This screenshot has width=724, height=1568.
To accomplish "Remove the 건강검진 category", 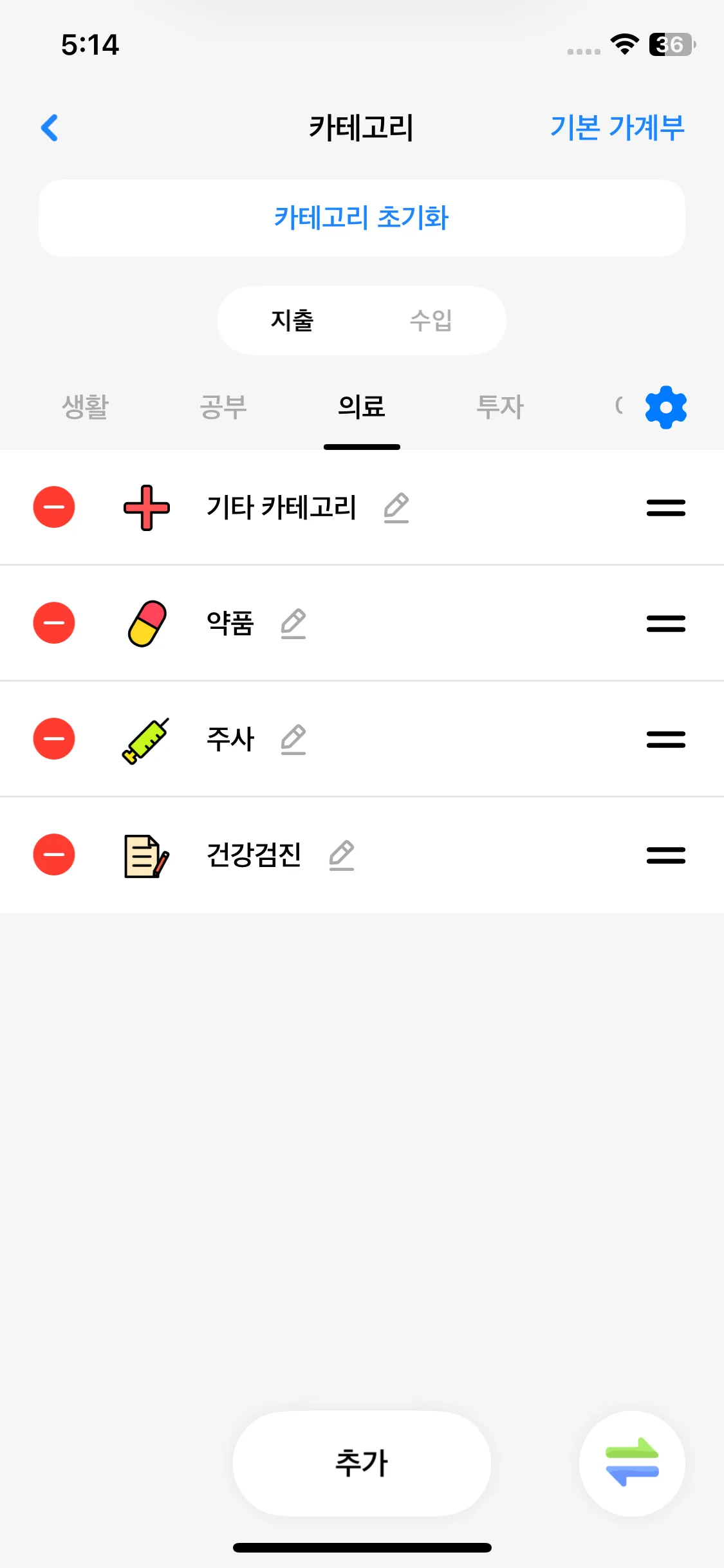I will click(54, 855).
